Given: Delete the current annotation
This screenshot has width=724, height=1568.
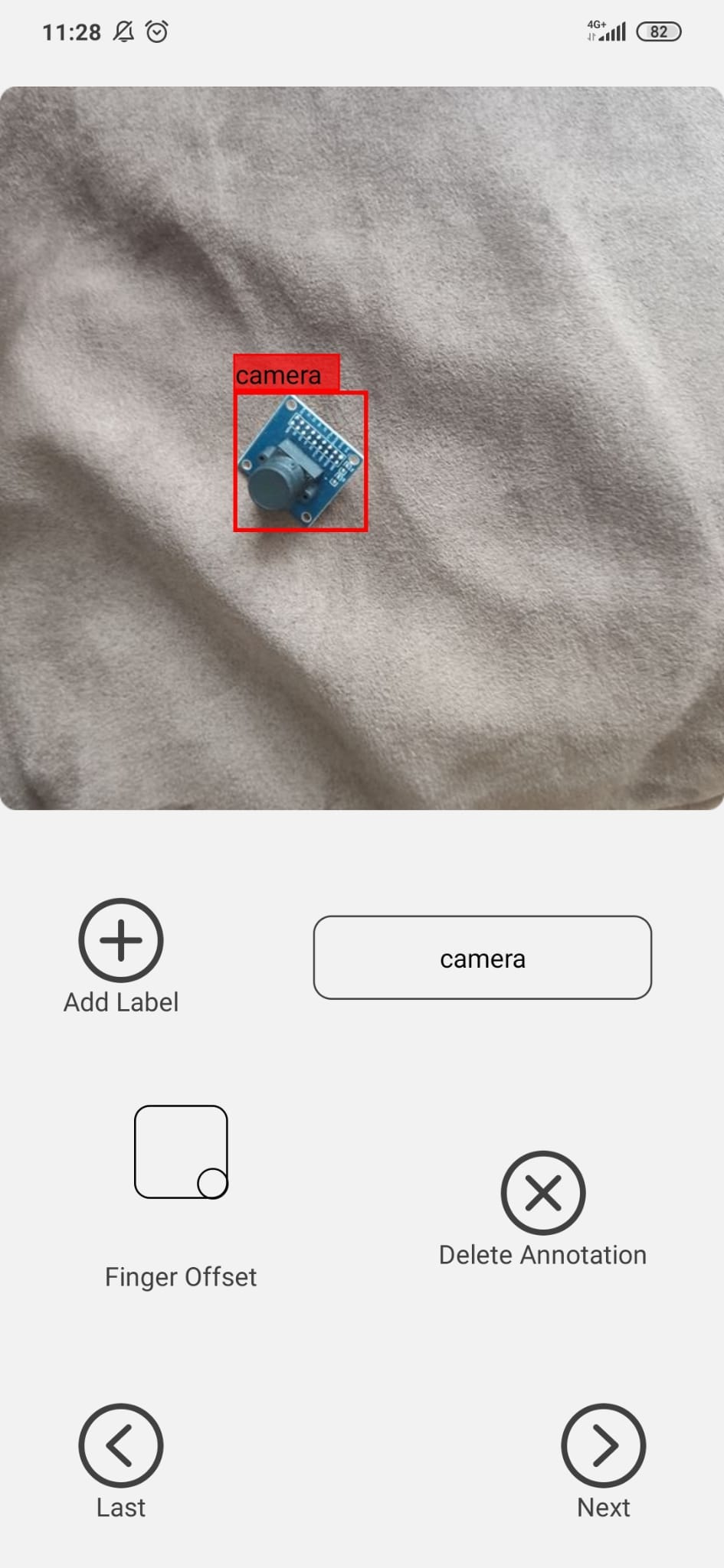Looking at the screenshot, I should tap(542, 1192).
